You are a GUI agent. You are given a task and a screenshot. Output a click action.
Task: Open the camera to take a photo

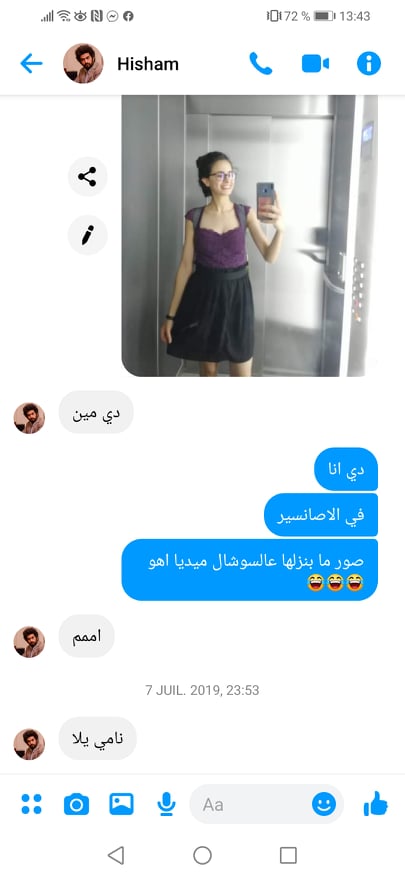click(76, 805)
